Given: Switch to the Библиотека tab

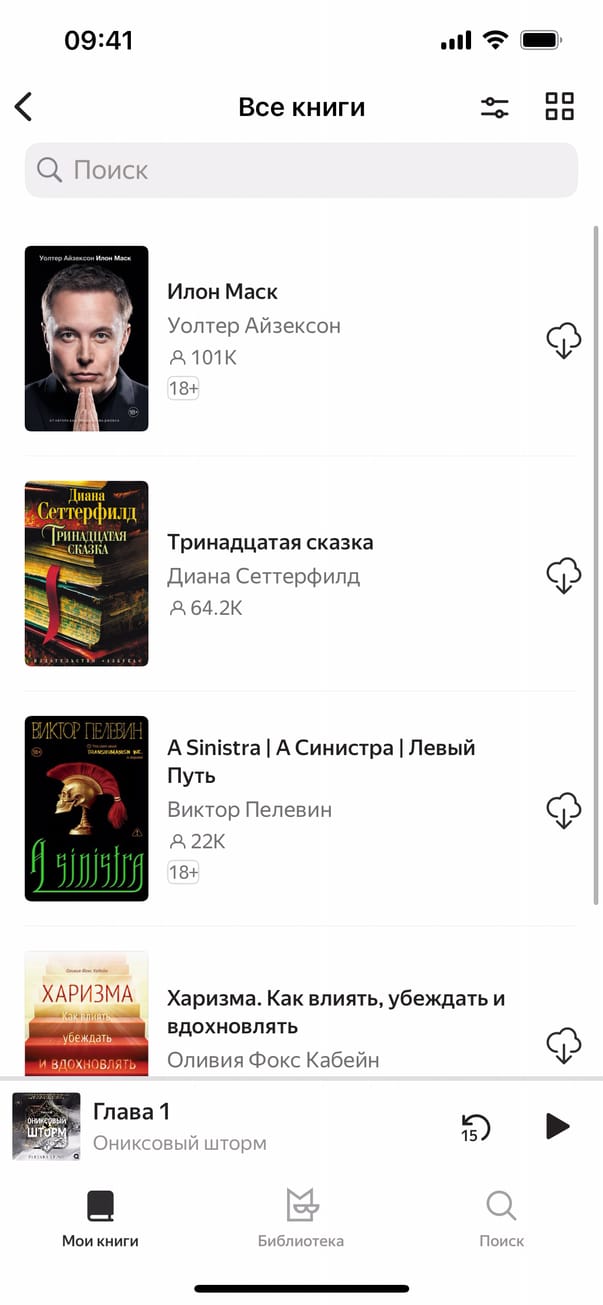Looking at the screenshot, I should [x=301, y=1218].
